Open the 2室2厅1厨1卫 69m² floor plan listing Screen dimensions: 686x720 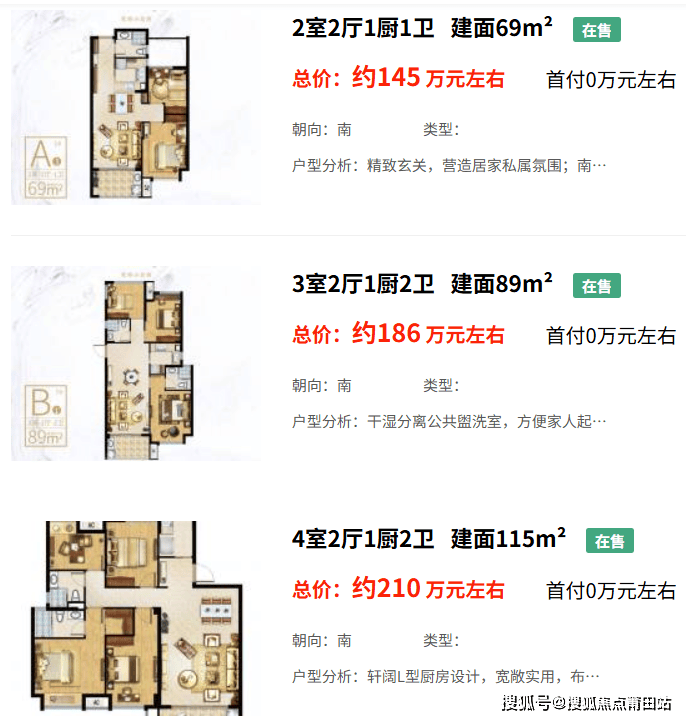click(422, 29)
